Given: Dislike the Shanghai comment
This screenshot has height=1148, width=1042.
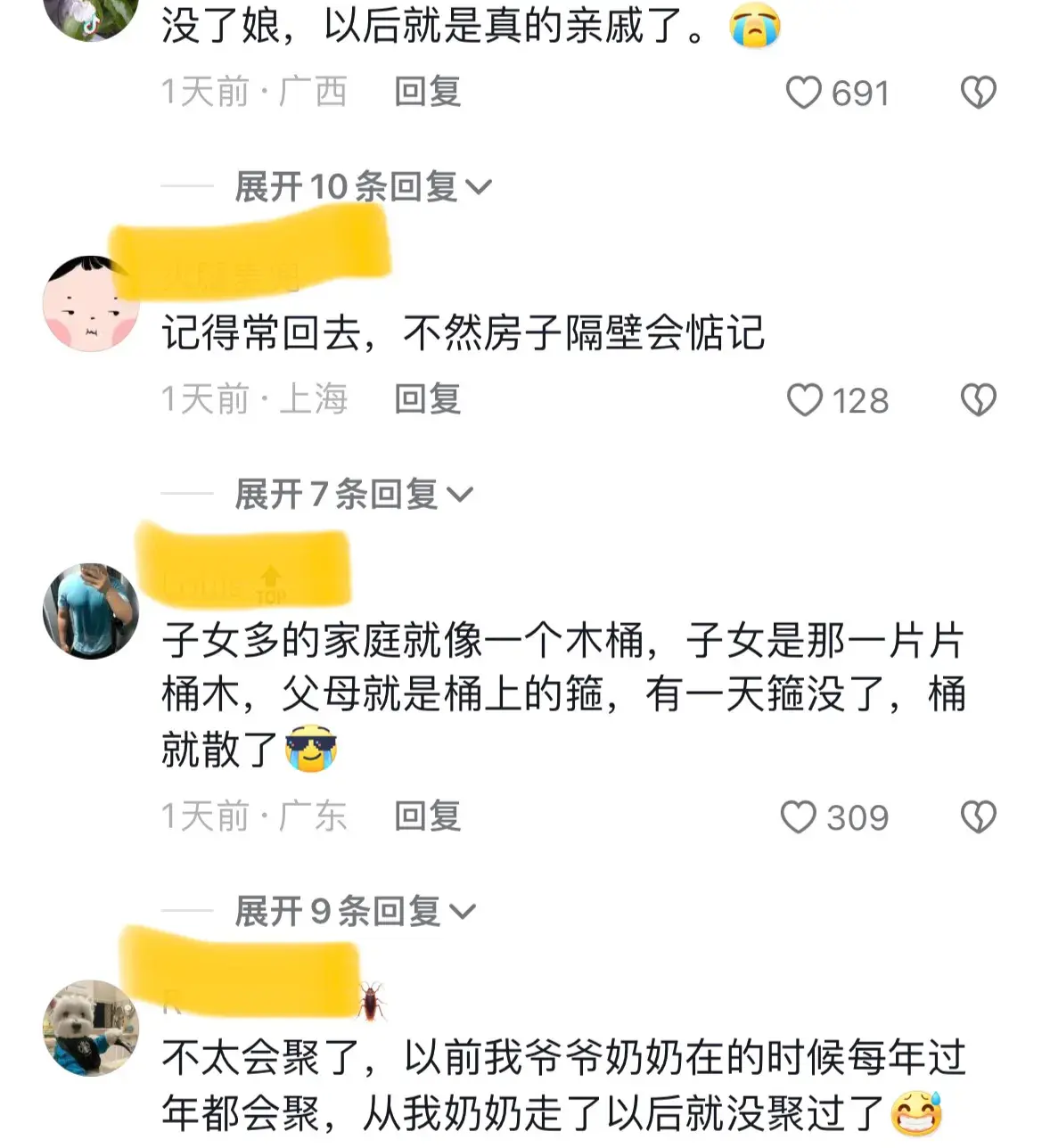Looking at the screenshot, I should click(978, 400).
